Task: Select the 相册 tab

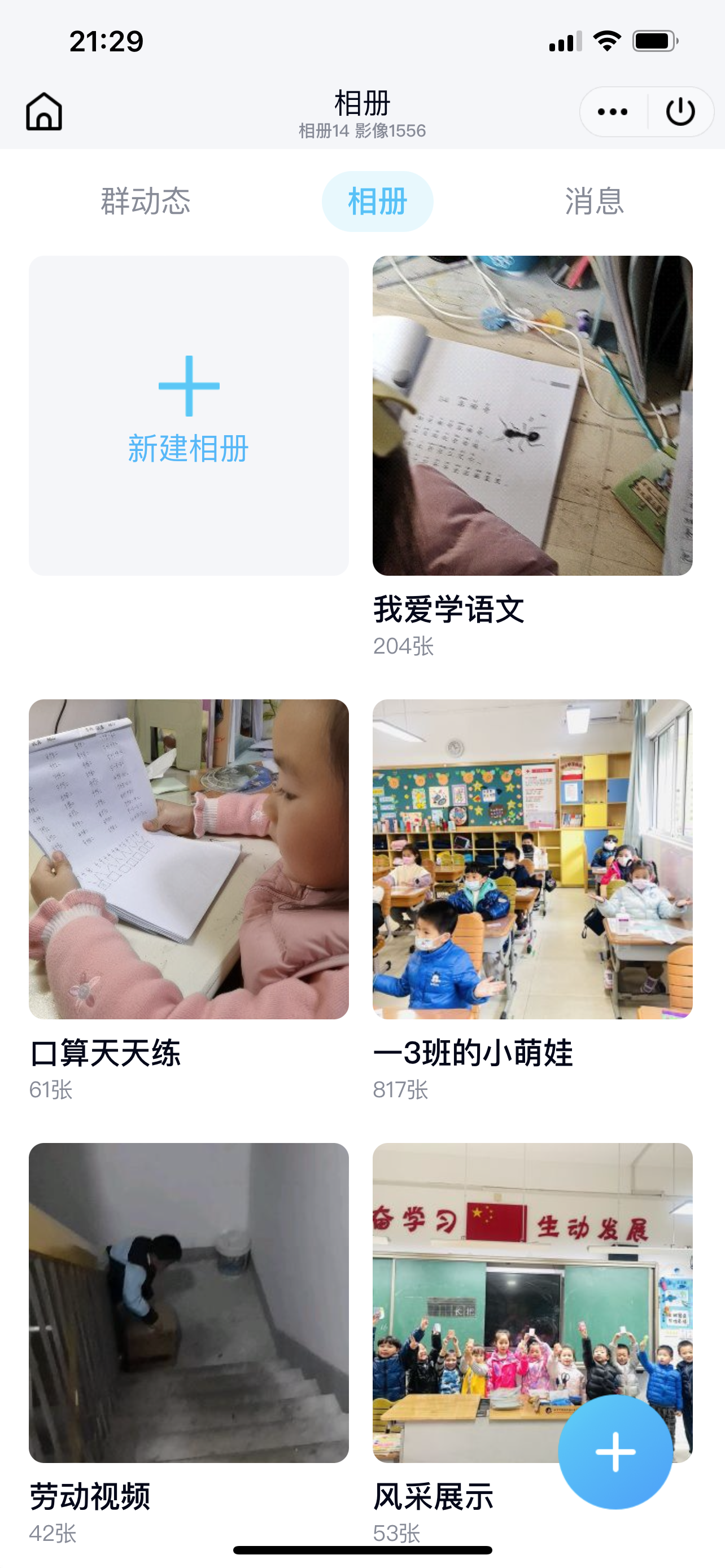Action: [377, 201]
